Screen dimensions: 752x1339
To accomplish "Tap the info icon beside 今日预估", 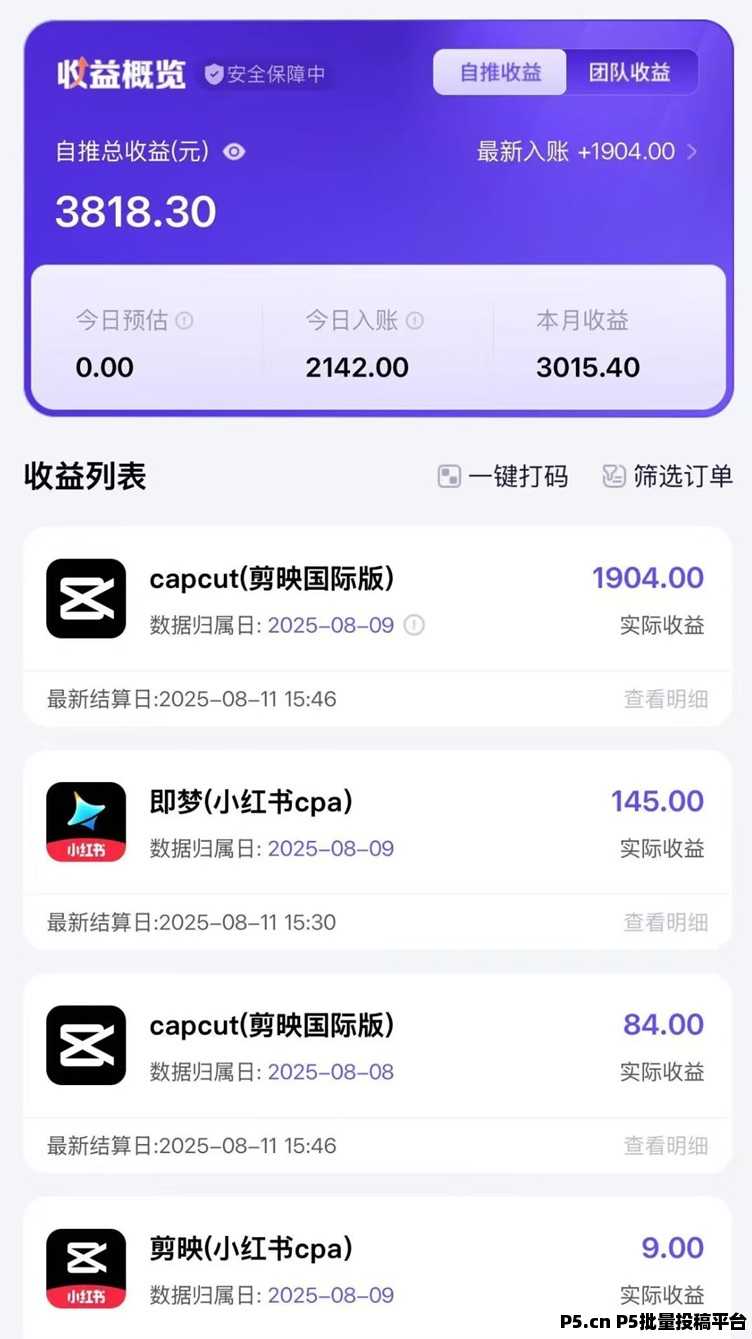I will click(x=184, y=321).
